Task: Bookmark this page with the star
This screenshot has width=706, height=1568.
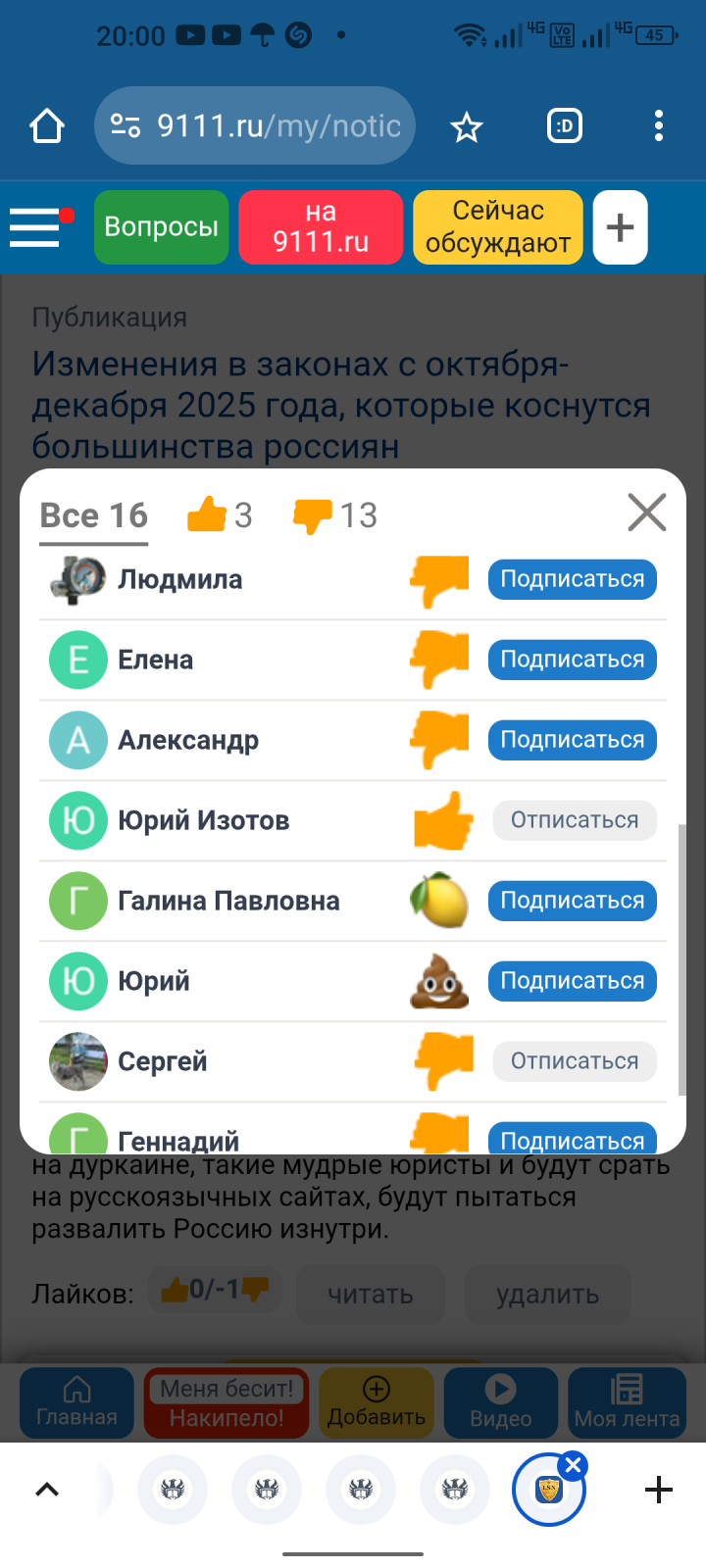Action: [x=467, y=126]
